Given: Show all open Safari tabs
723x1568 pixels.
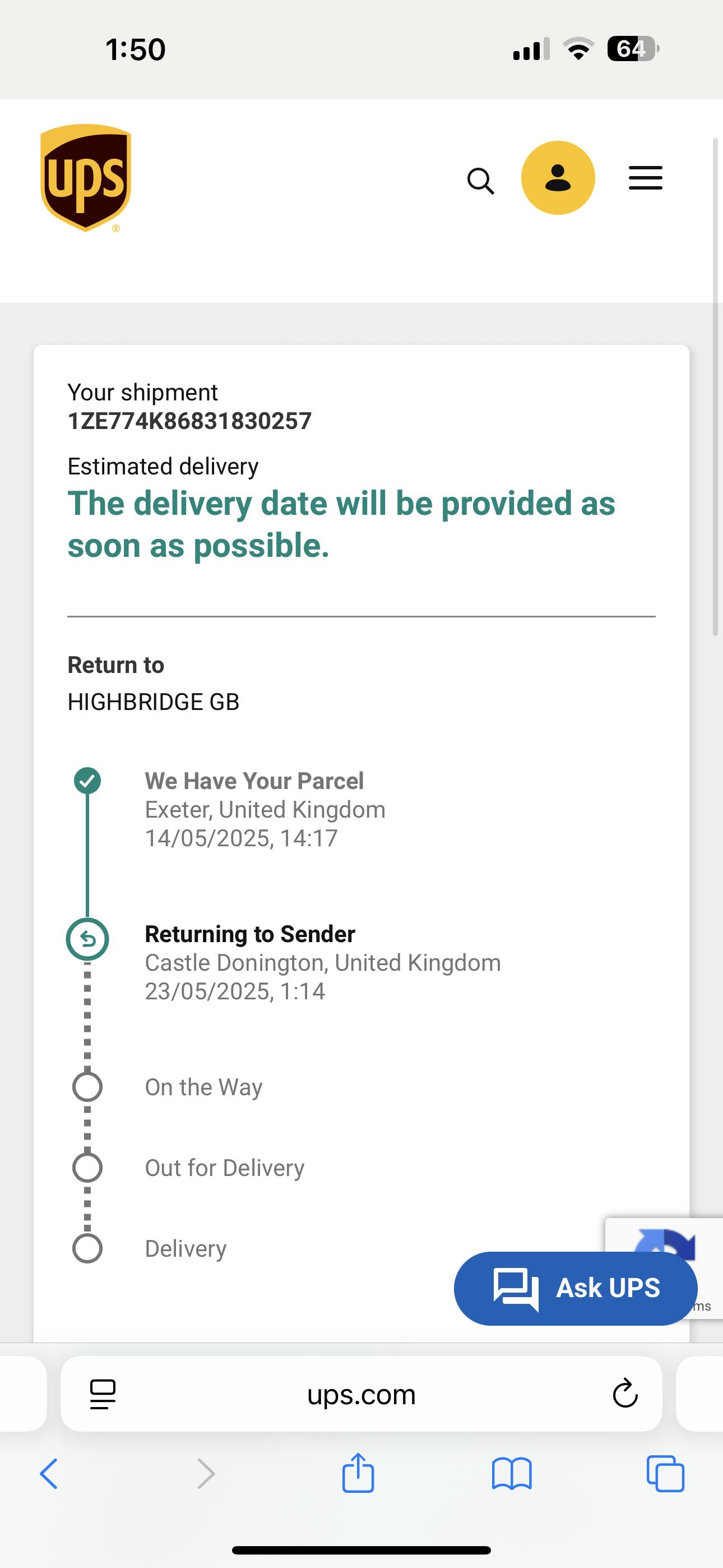Looking at the screenshot, I should [665, 1474].
